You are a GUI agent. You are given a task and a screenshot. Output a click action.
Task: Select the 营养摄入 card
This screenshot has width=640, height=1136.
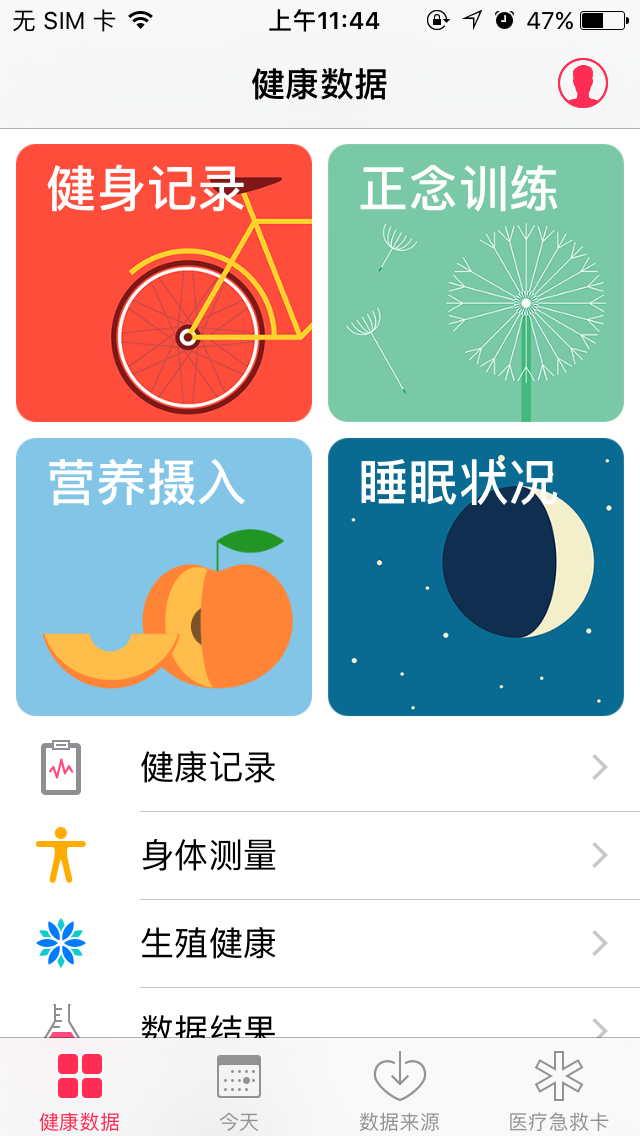164,577
